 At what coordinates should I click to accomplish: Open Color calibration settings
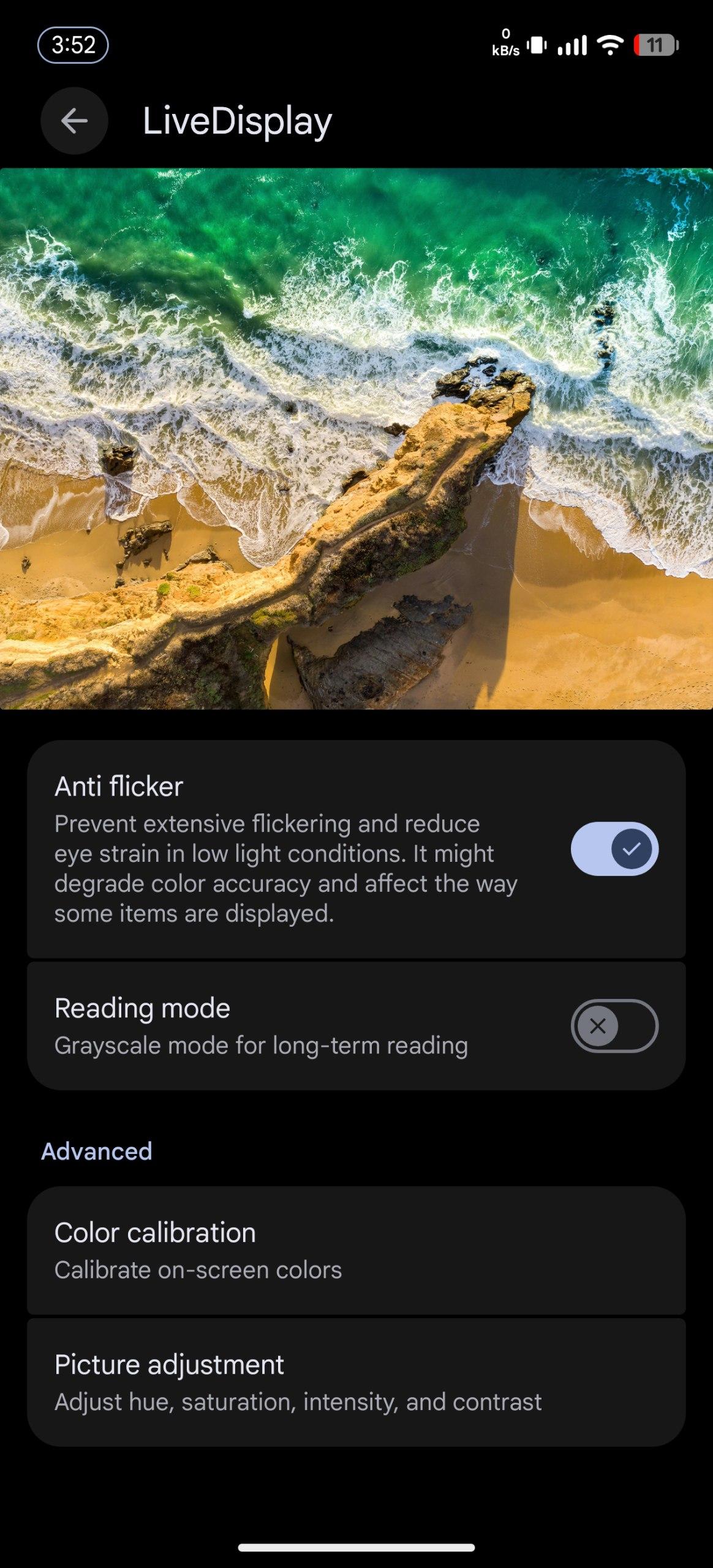click(355, 1251)
